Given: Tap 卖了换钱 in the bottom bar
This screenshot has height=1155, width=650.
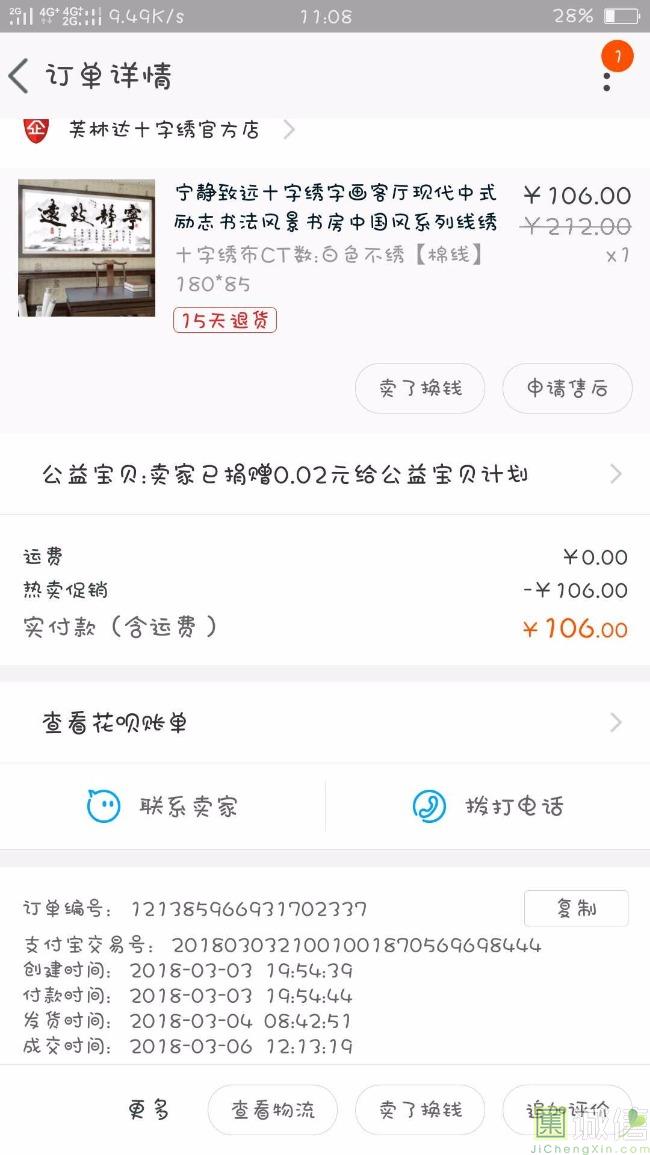Looking at the screenshot, I should click(420, 1110).
